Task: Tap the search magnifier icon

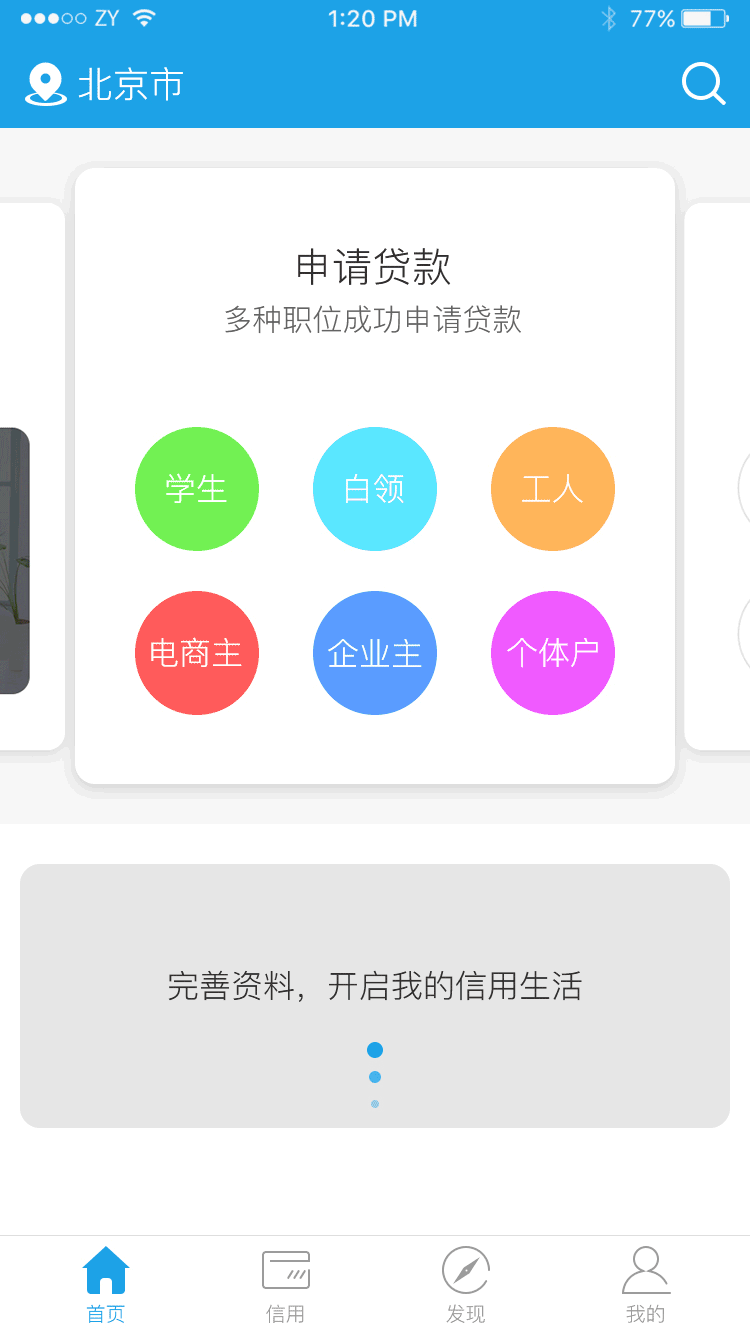Action: 703,84
